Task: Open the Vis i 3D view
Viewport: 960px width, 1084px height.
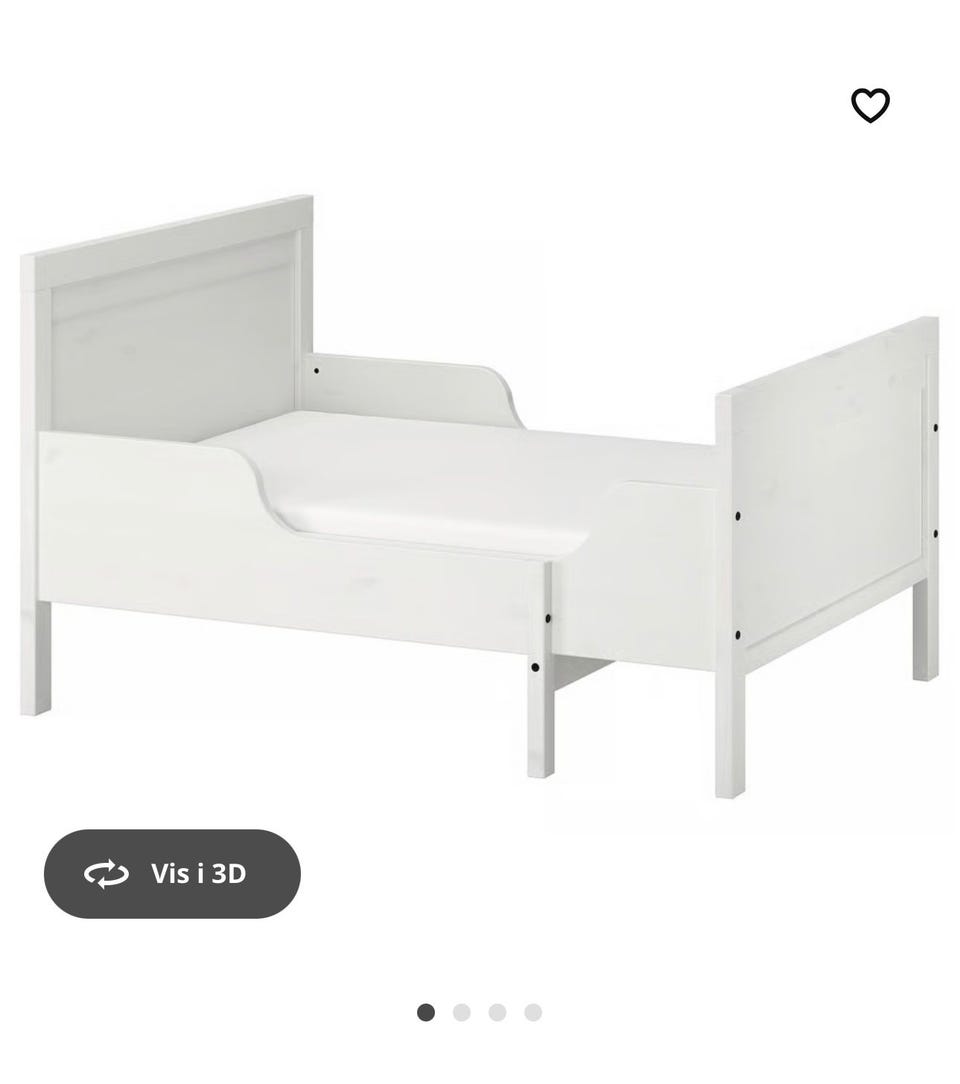Action: coord(172,873)
